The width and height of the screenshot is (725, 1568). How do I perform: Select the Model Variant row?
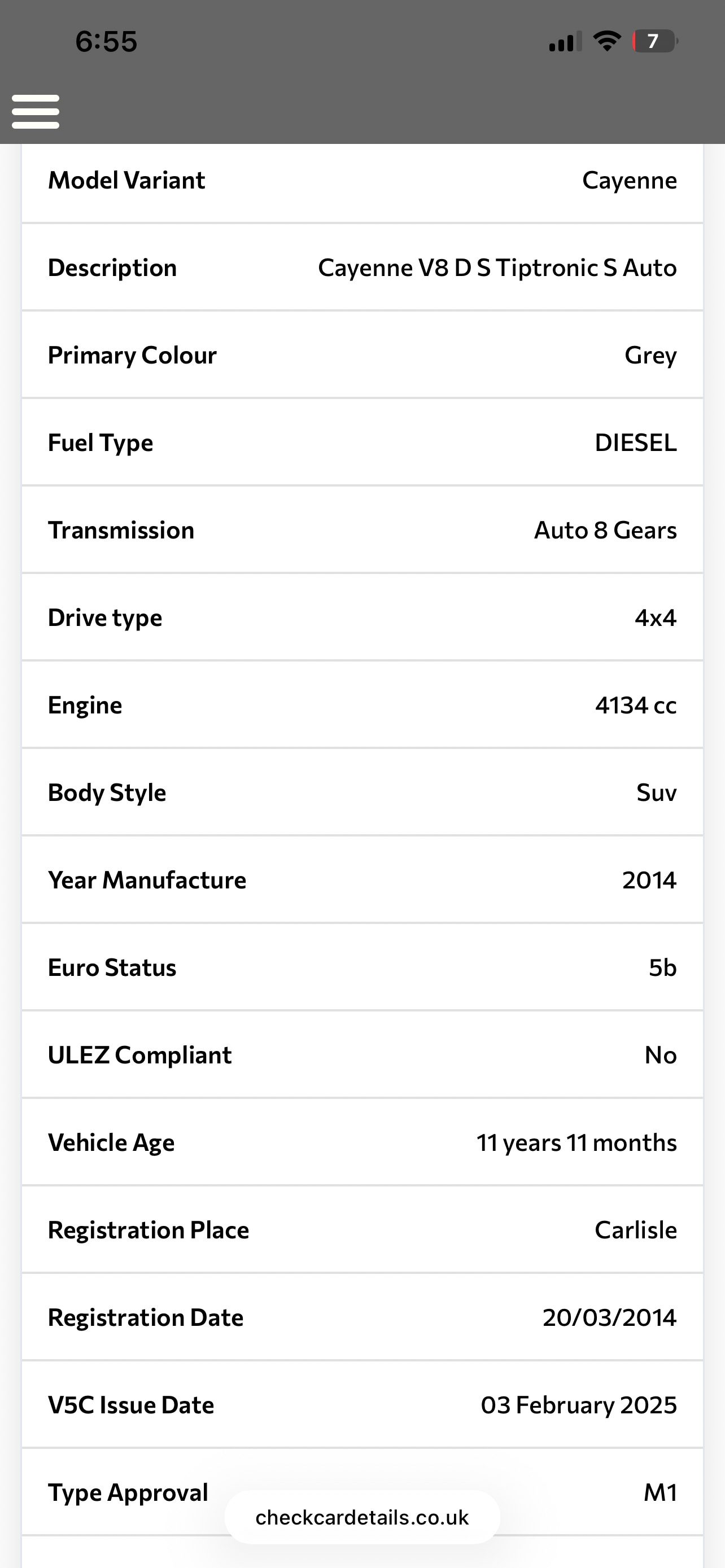coord(361,180)
